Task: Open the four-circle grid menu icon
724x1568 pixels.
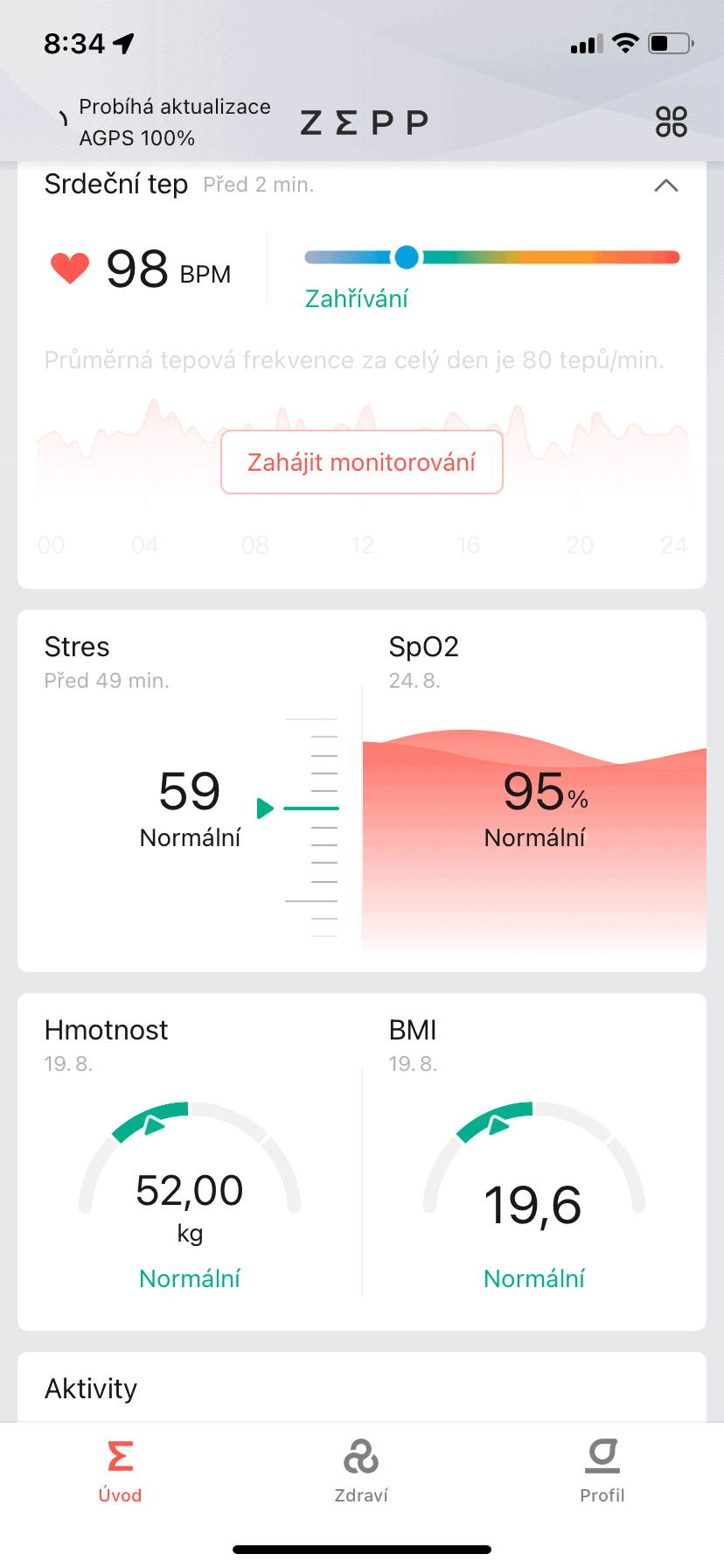Action: coord(671,122)
